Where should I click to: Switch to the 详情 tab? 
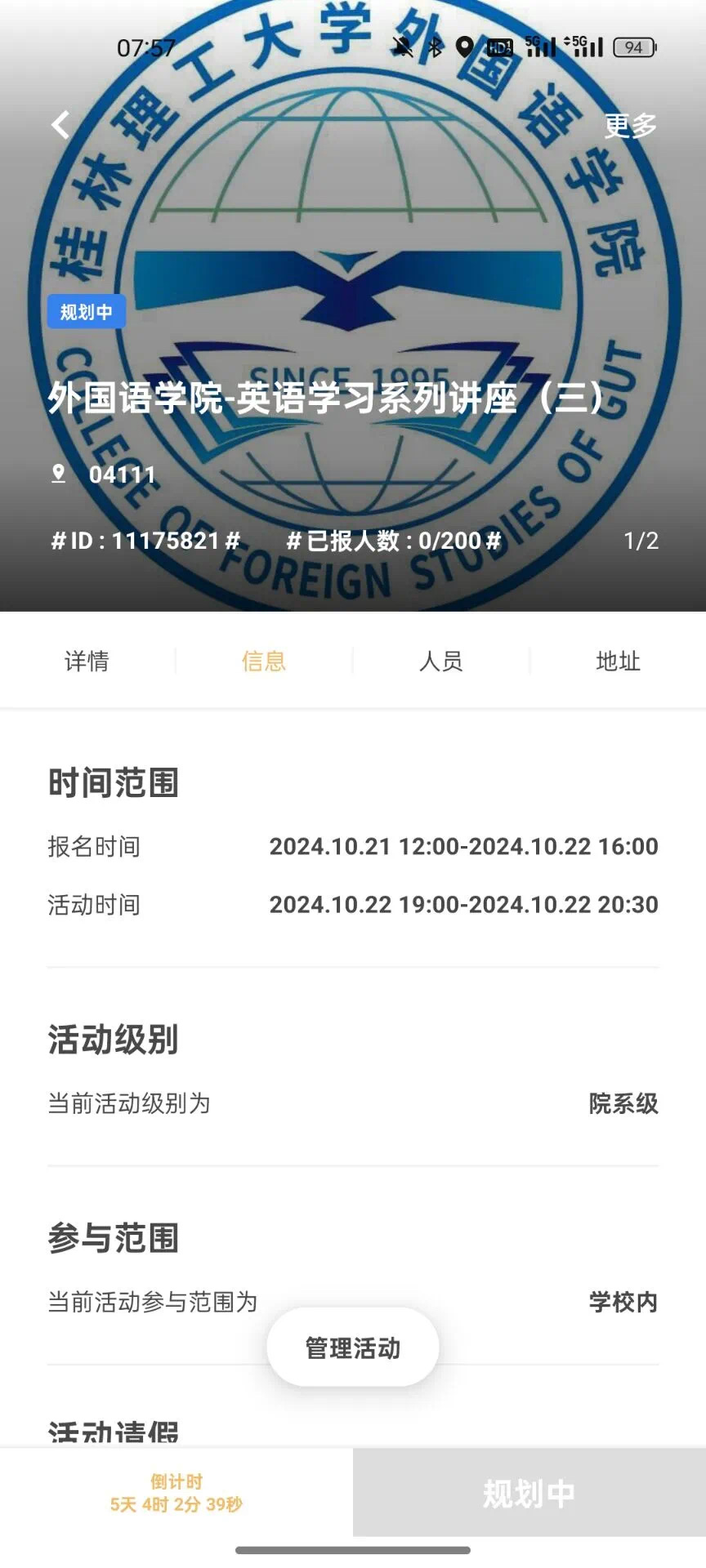[87, 661]
